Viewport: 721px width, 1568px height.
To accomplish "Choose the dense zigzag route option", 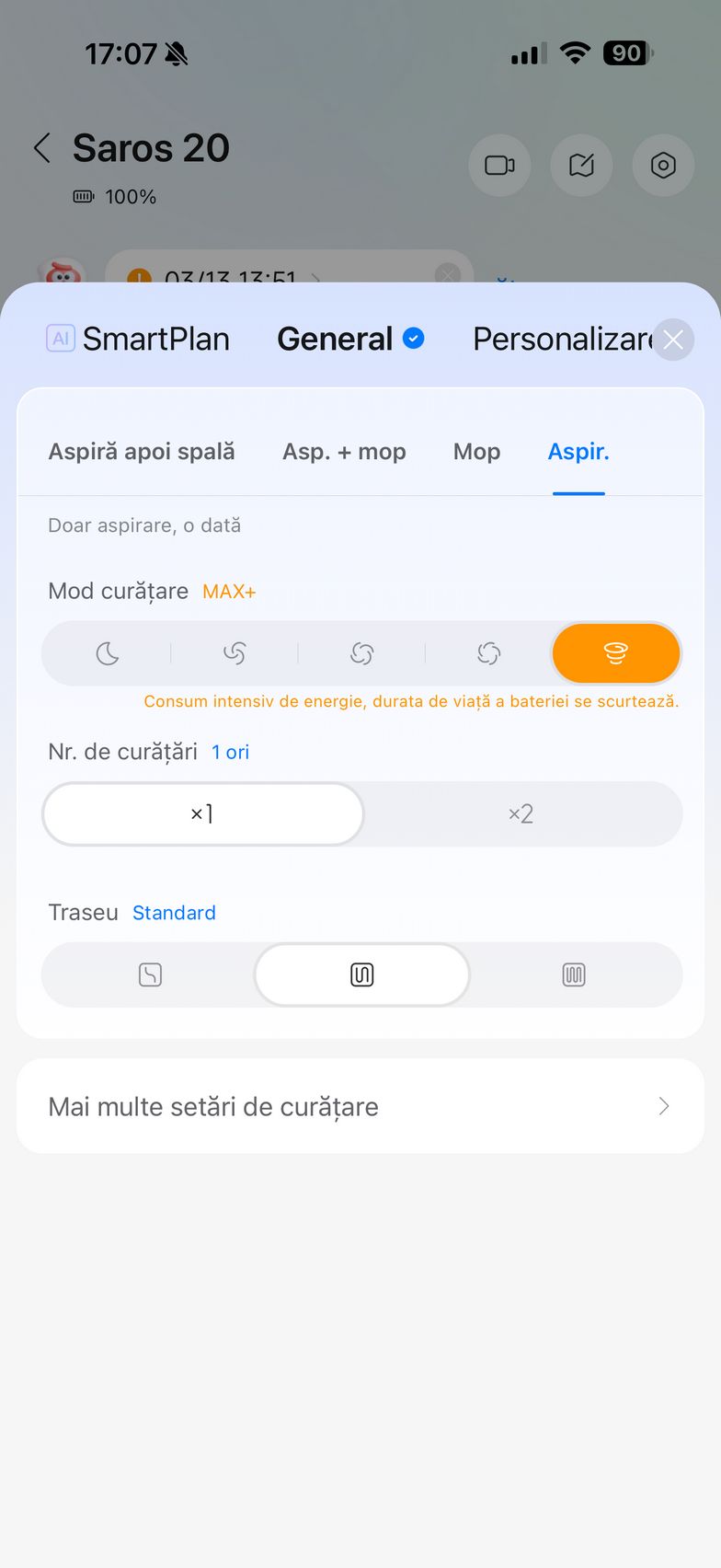I will tap(574, 974).
